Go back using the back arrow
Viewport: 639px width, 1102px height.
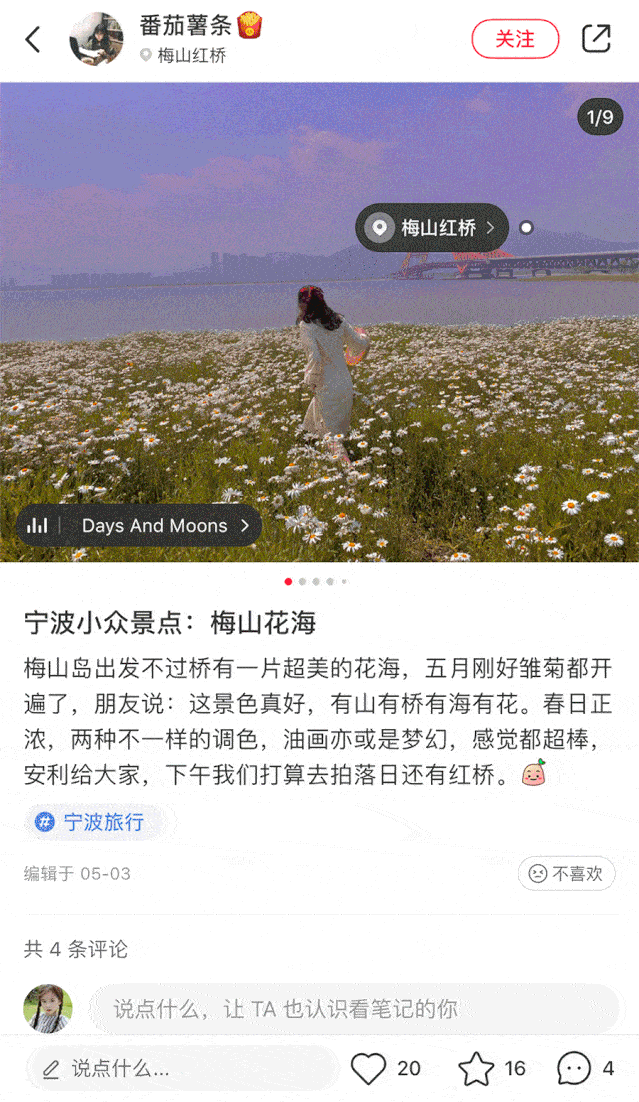[33, 40]
